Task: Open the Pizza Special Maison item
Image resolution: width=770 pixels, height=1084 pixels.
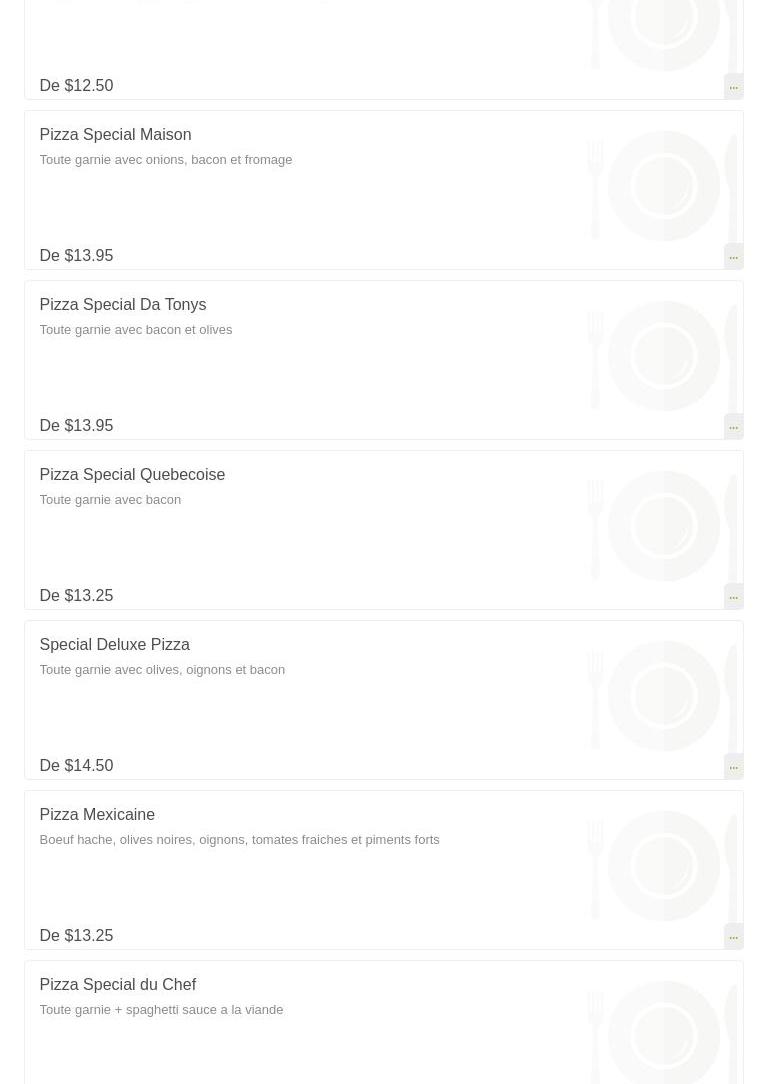Action: 115,135
